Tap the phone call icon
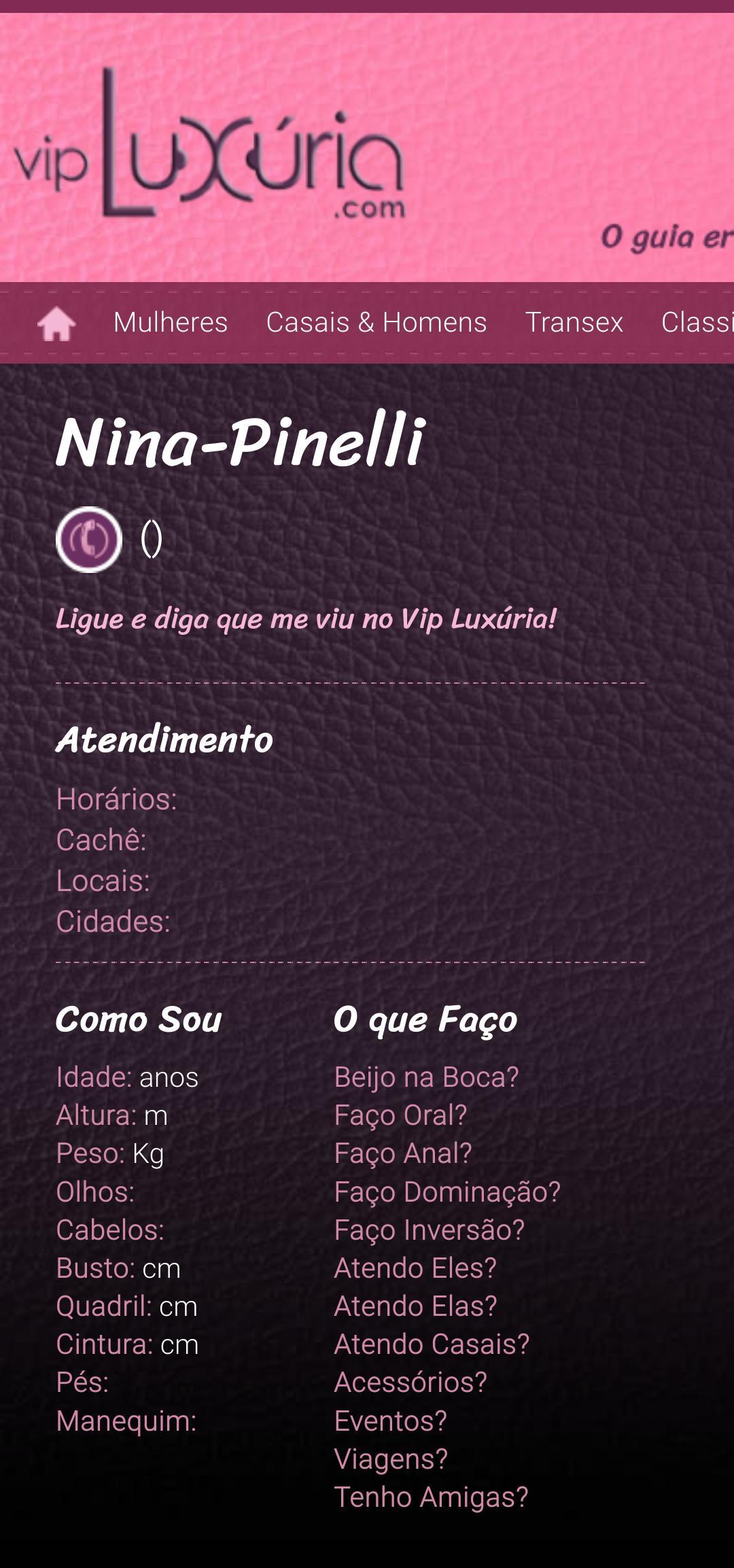This screenshot has height=1568, width=734. pos(89,540)
